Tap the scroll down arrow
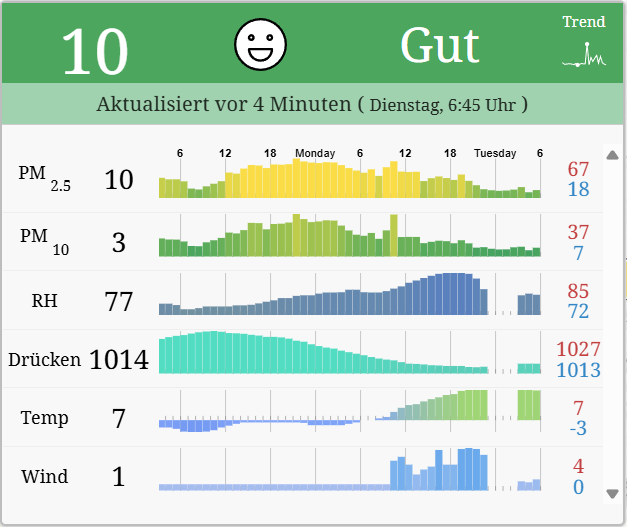Viewport: 627px width, 527px height. [613, 493]
